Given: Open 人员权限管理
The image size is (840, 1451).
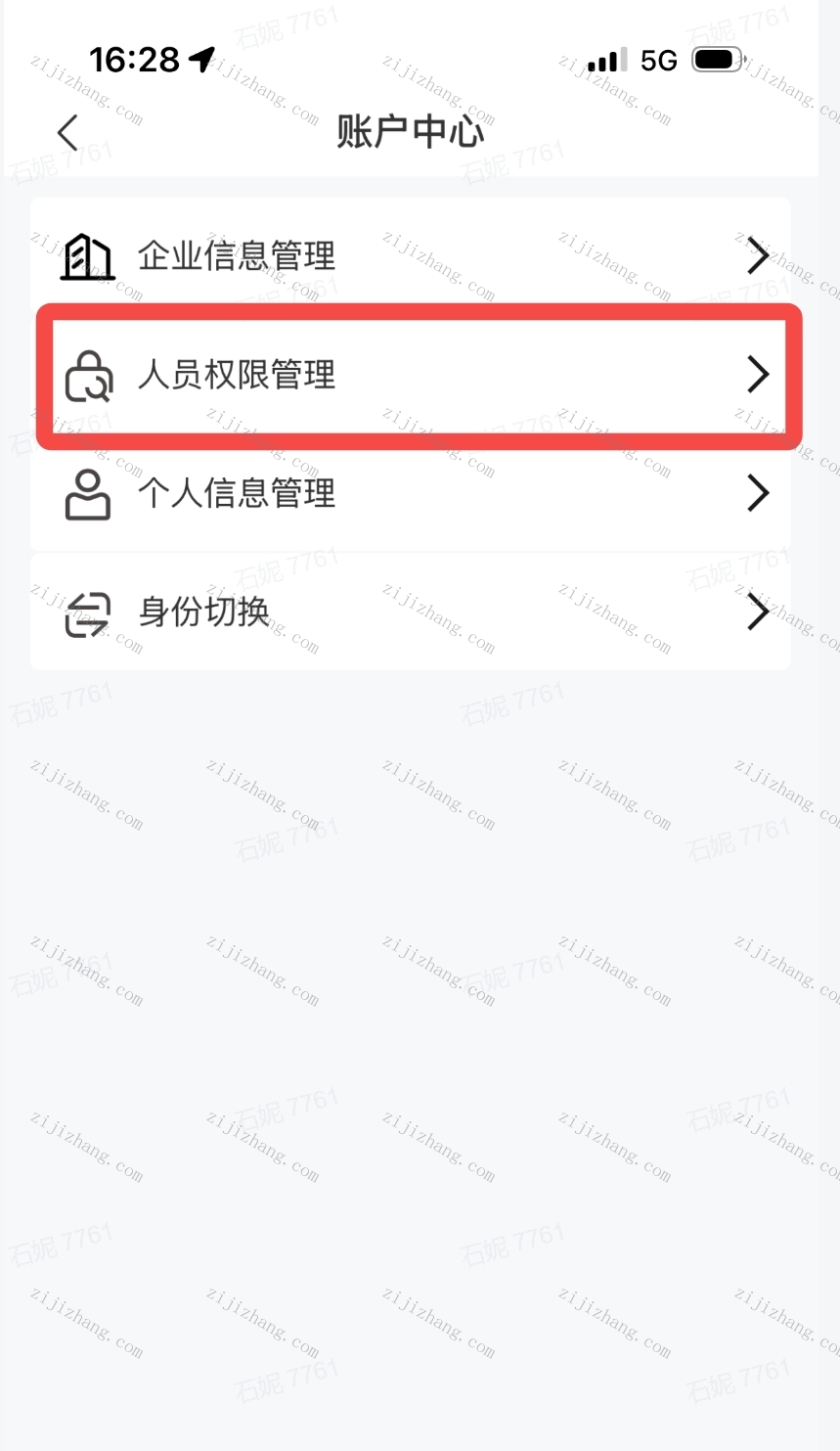Looking at the screenshot, I should pos(411,375).
